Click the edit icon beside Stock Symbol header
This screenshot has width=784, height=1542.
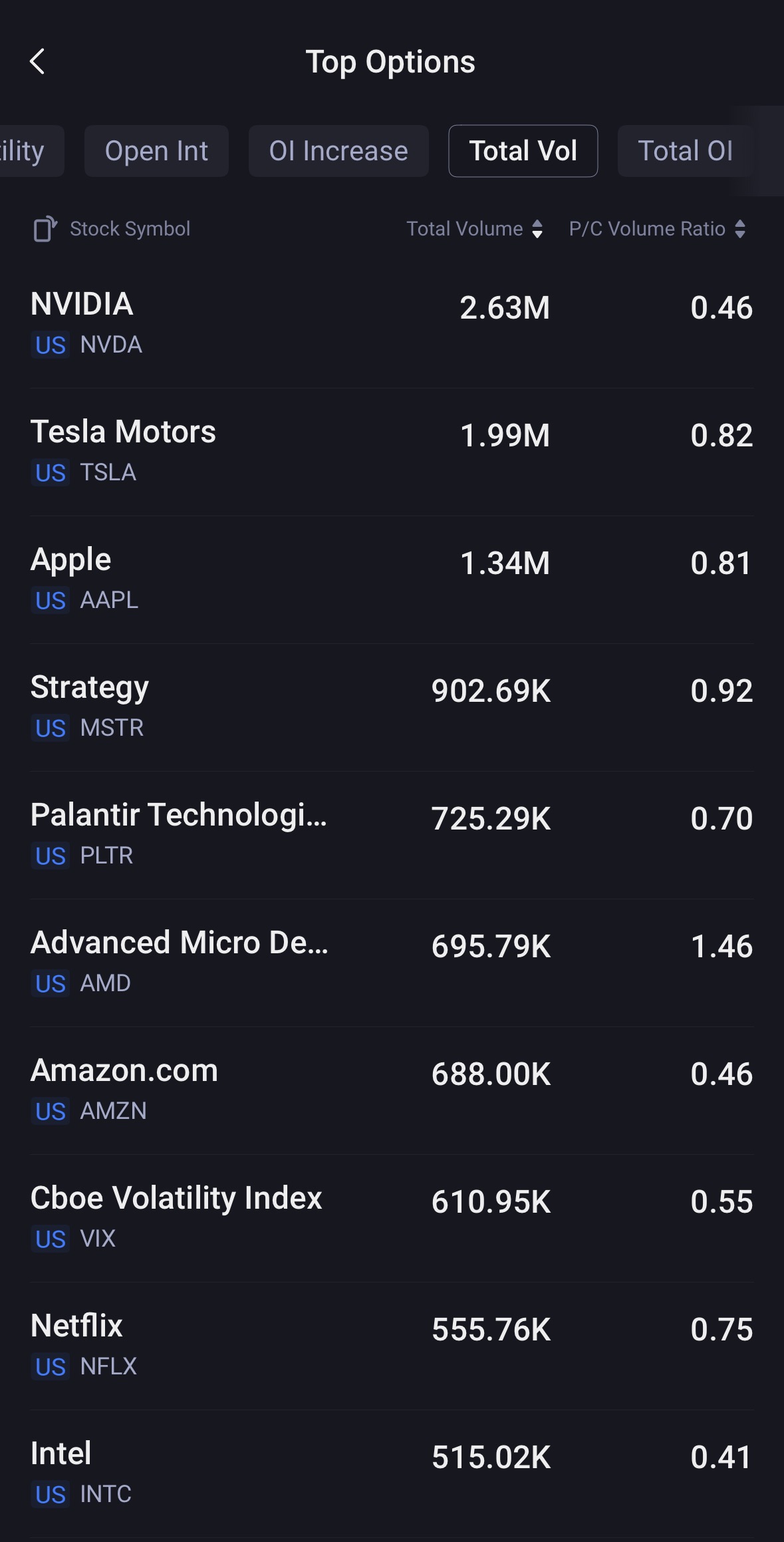click(x=44, y=228)
